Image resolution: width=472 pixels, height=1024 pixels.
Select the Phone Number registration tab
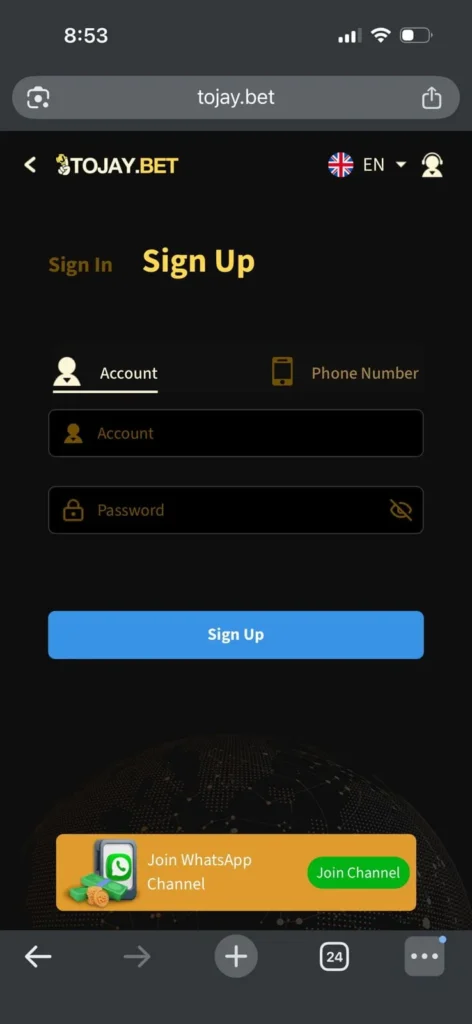(x=345, y=372)
